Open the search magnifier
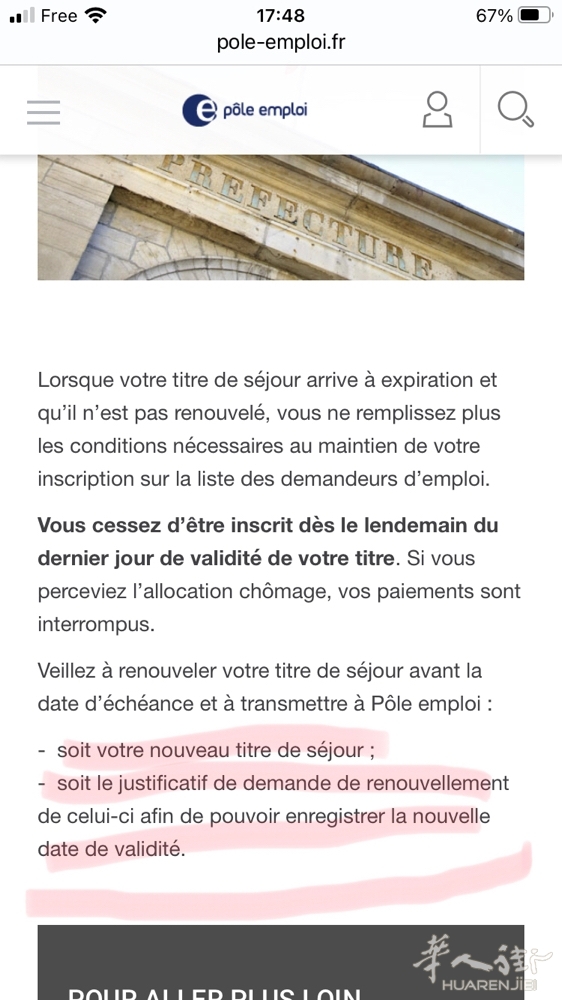This screenshot has height=1000, width=562. tap(515, 110)
